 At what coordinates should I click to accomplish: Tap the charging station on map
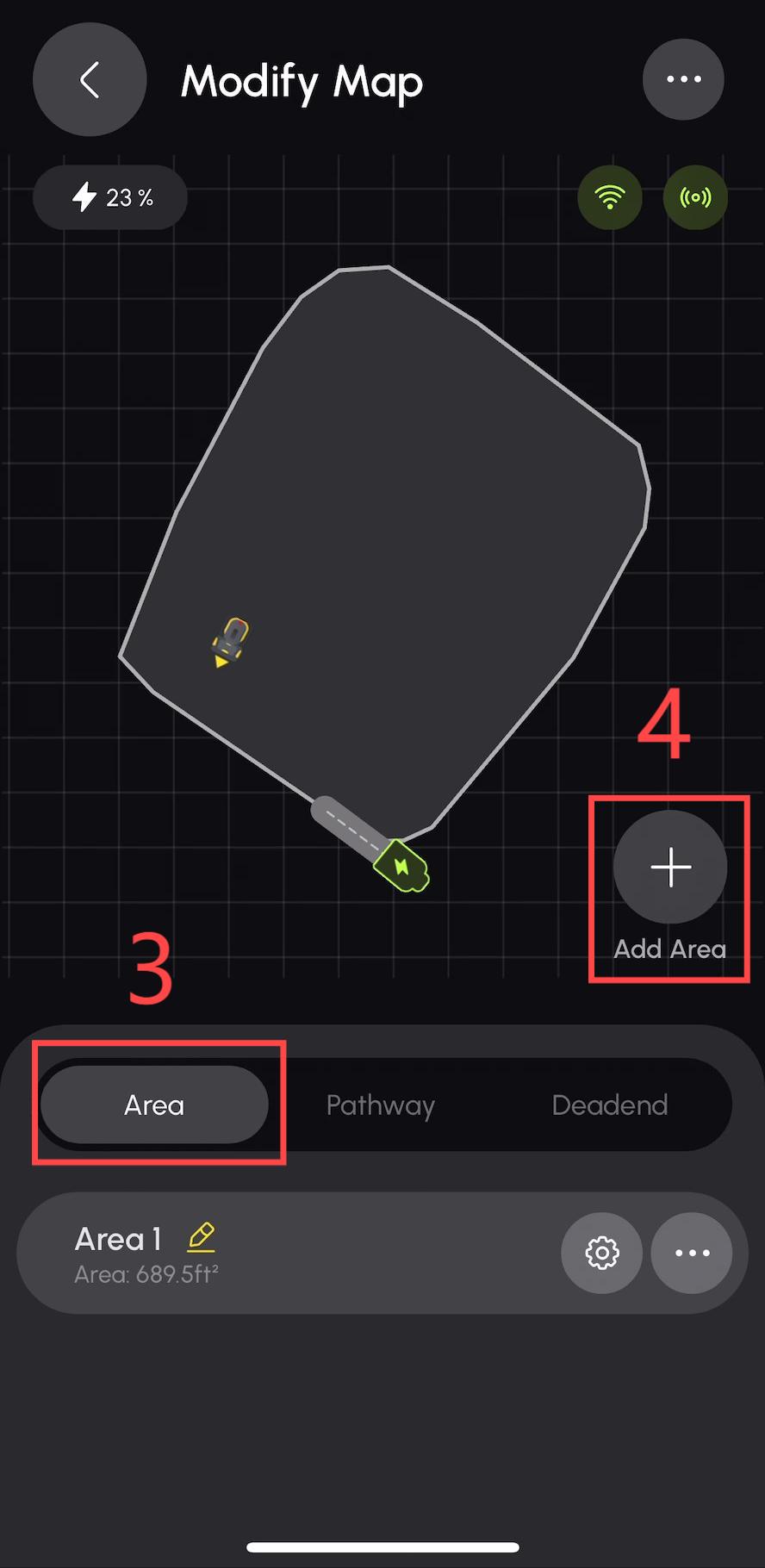[401, 867]
